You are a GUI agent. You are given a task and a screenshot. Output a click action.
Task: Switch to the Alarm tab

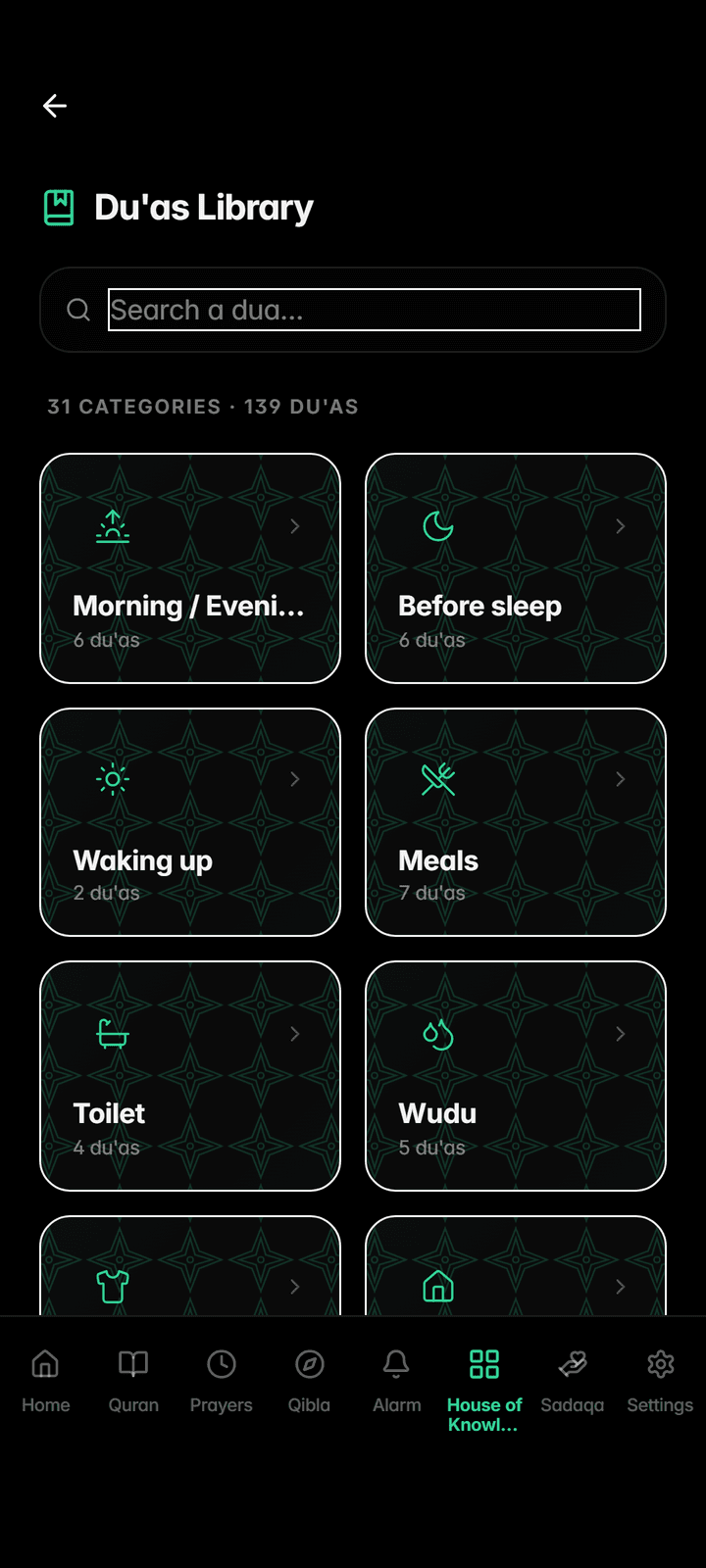(x=396, y=1381)
